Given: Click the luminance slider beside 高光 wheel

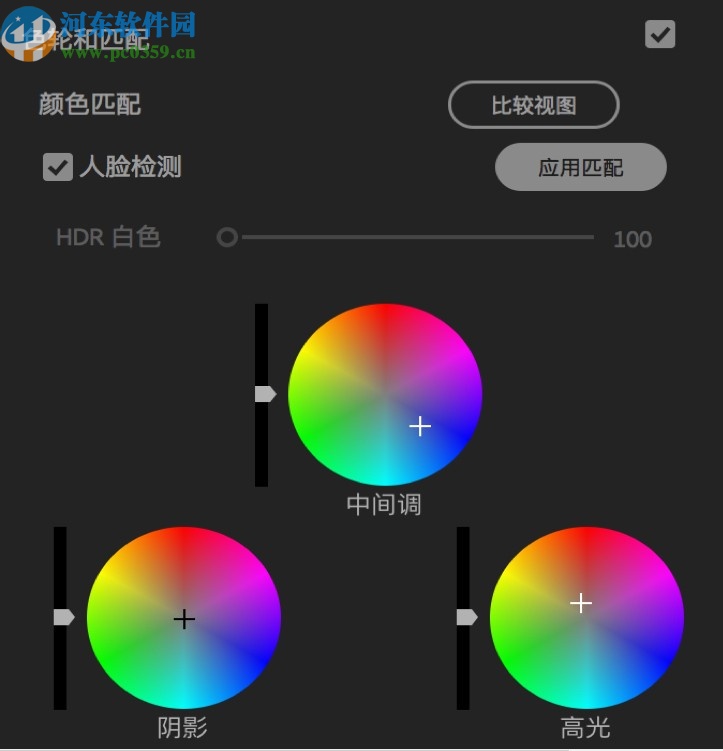Looking at the screenshot, I should coord(465,616).
